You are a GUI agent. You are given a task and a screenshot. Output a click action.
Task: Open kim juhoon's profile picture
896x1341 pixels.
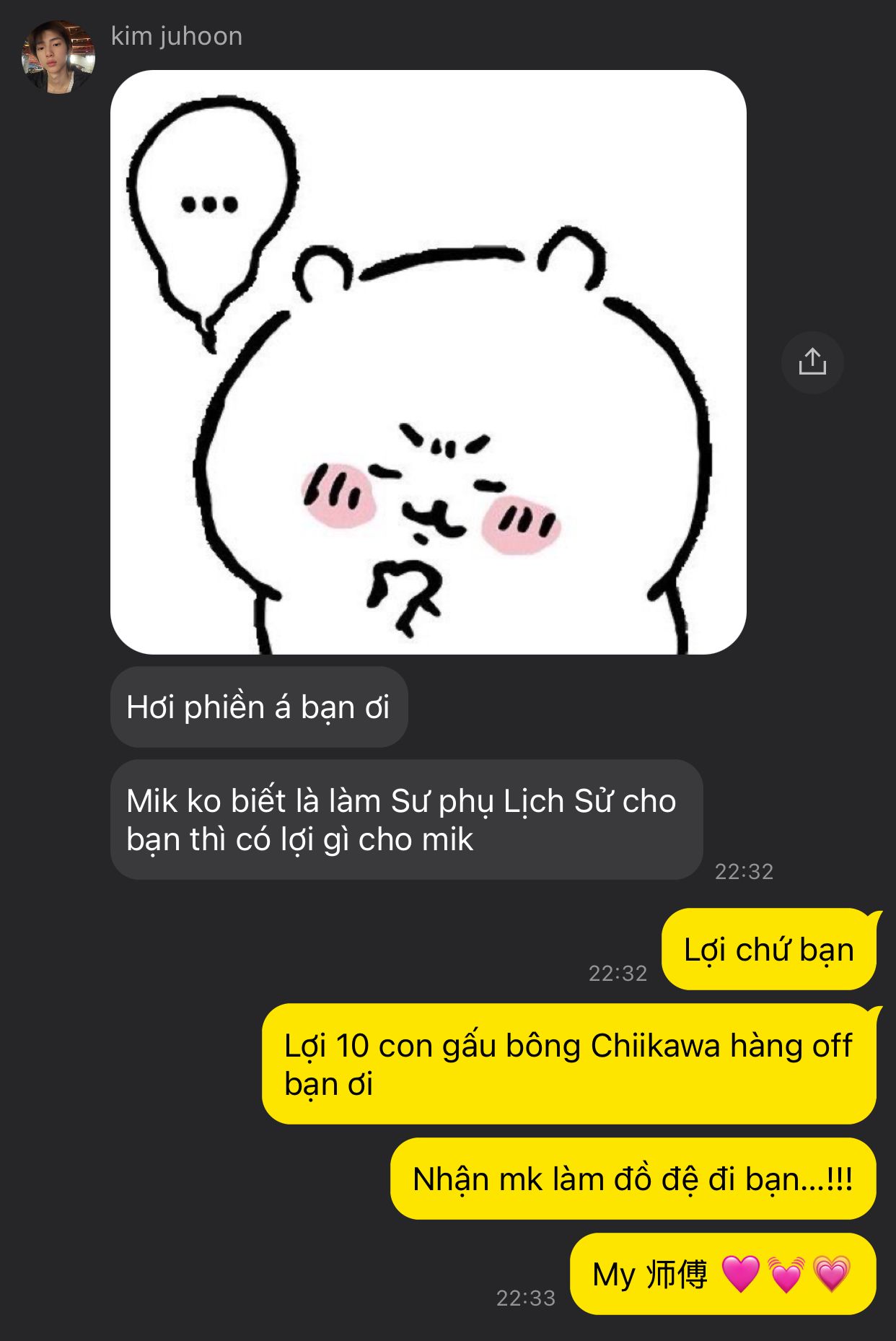[x=58, y=57]
